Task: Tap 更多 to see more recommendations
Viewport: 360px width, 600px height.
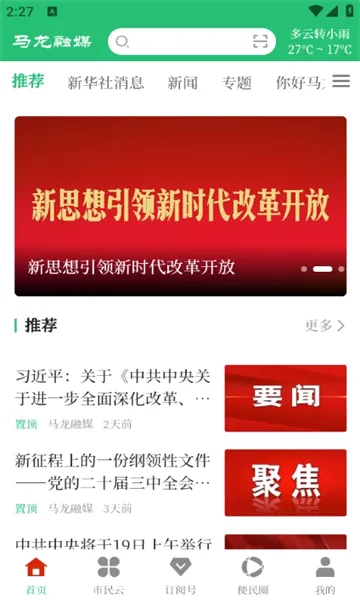Action: pos(325,326)
